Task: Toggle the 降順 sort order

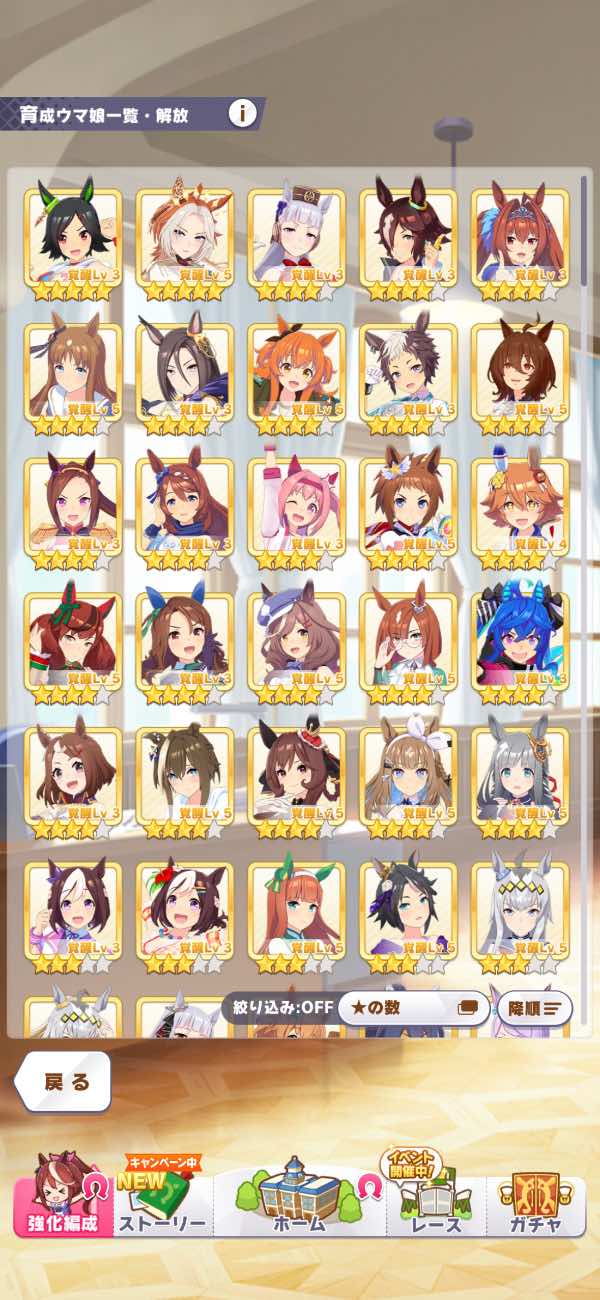Action: (533, 1007)
